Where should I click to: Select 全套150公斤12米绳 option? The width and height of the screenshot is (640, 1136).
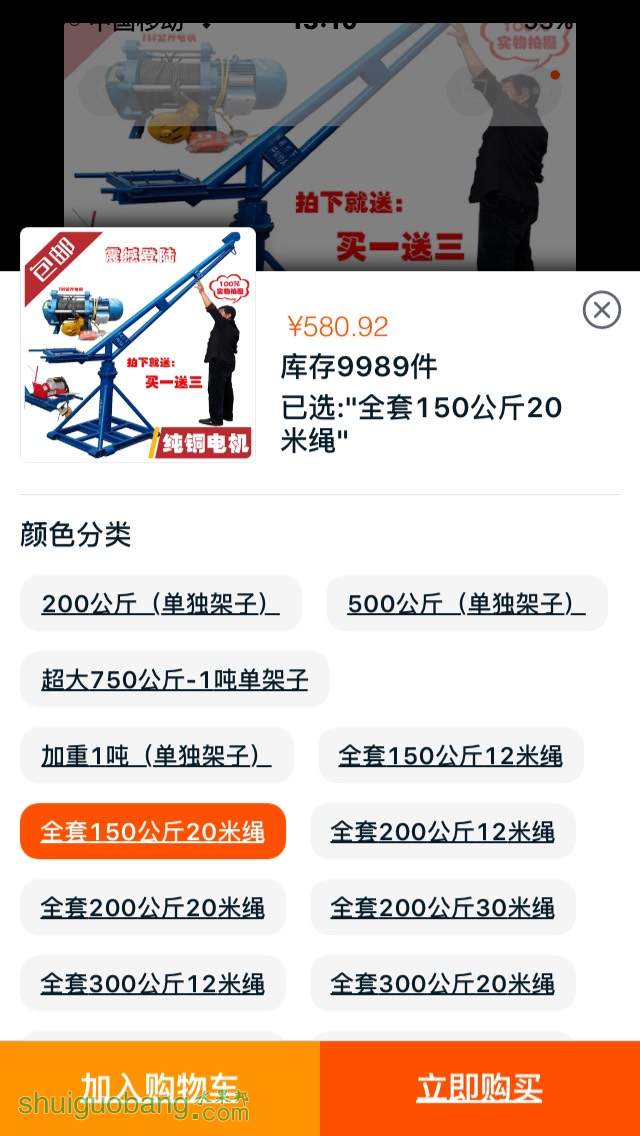click(450, 755)
